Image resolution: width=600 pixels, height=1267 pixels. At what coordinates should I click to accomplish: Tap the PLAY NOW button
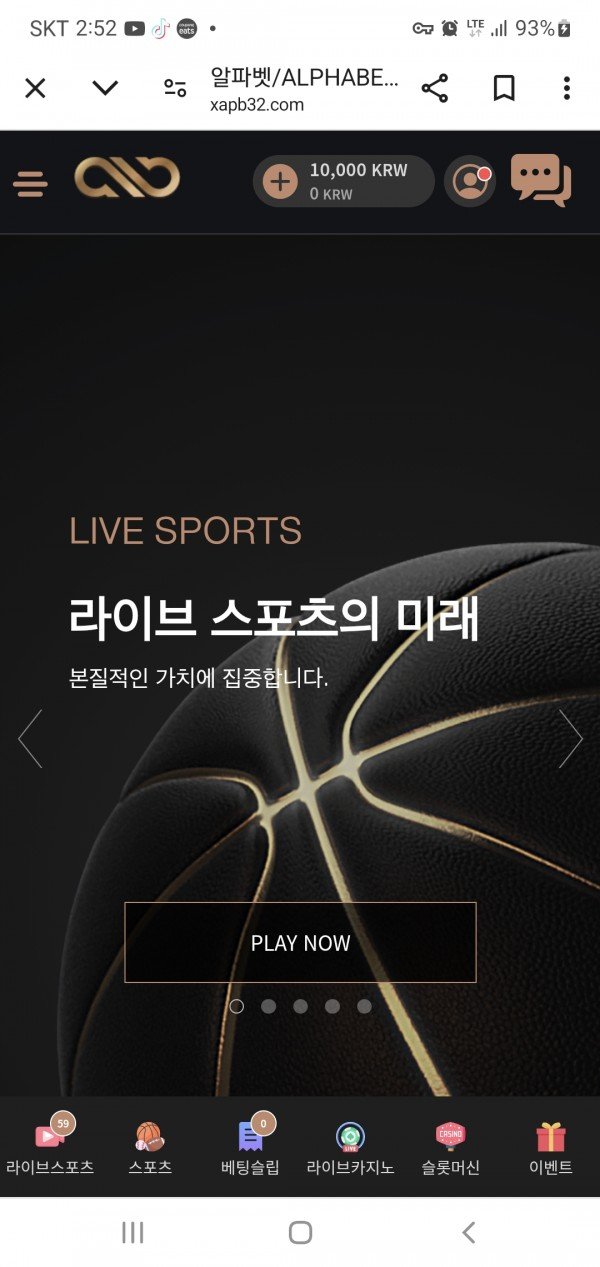point(300,942)
